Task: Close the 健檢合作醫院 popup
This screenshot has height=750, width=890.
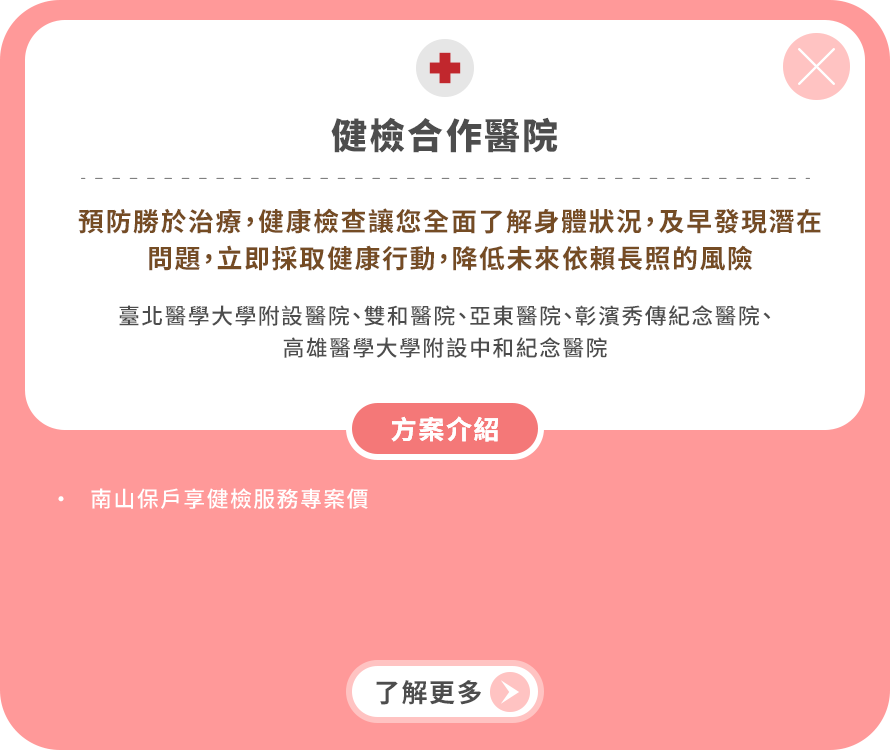Action: pos(816,67)
